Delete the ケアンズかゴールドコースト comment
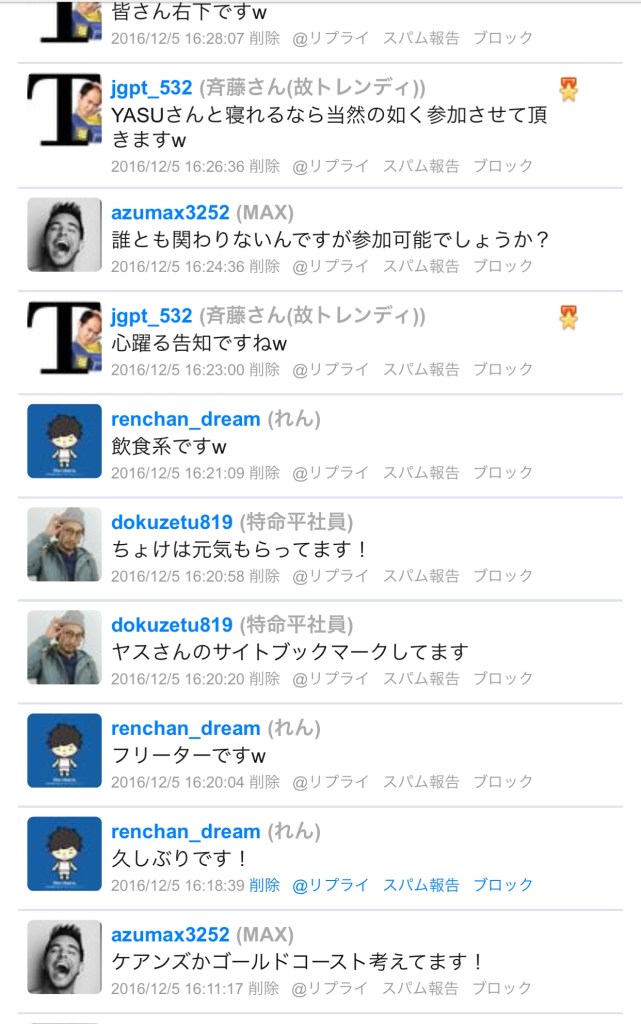This screenshot has height=1024, width=641. [264, 988]
